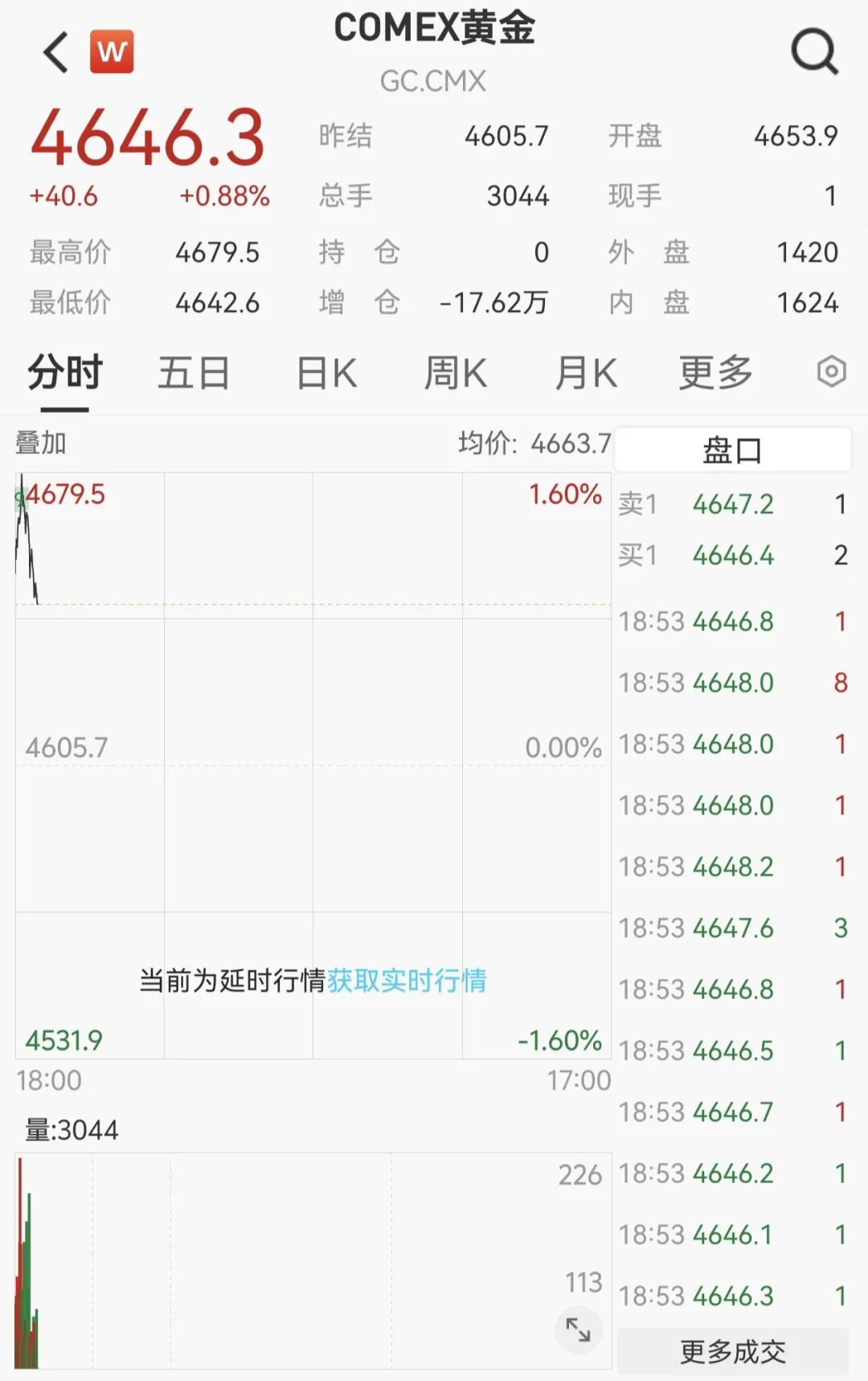
Task: Open the chart settings gear icon
Action: coord(833,372)
